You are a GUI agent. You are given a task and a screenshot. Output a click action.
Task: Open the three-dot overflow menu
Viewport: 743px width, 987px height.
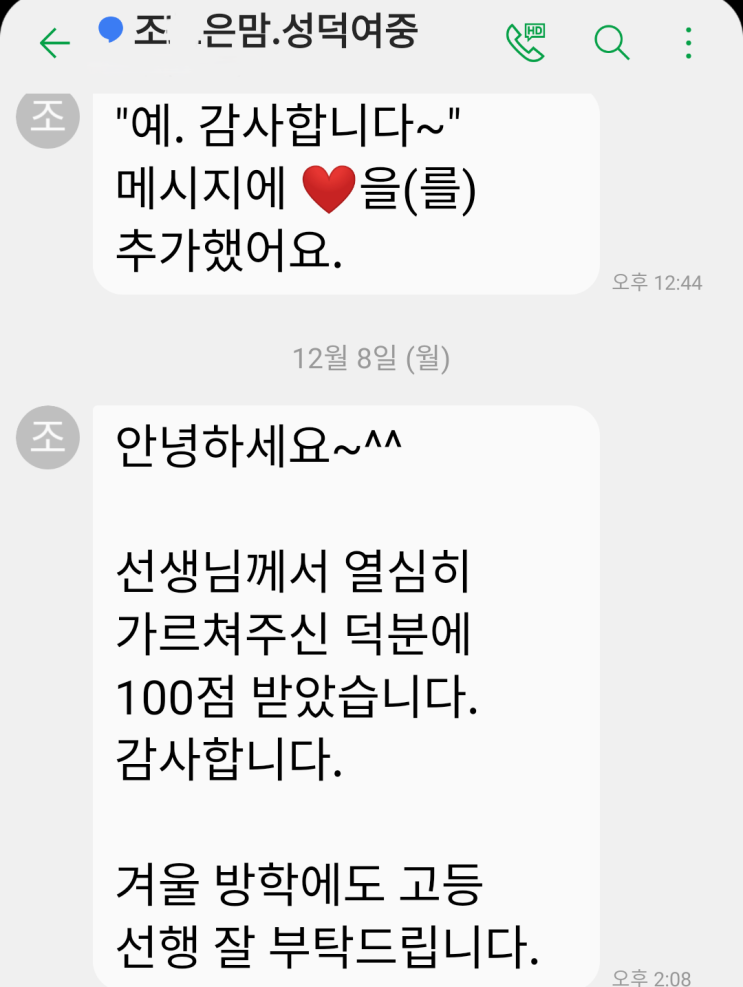(x=688, y=42)
